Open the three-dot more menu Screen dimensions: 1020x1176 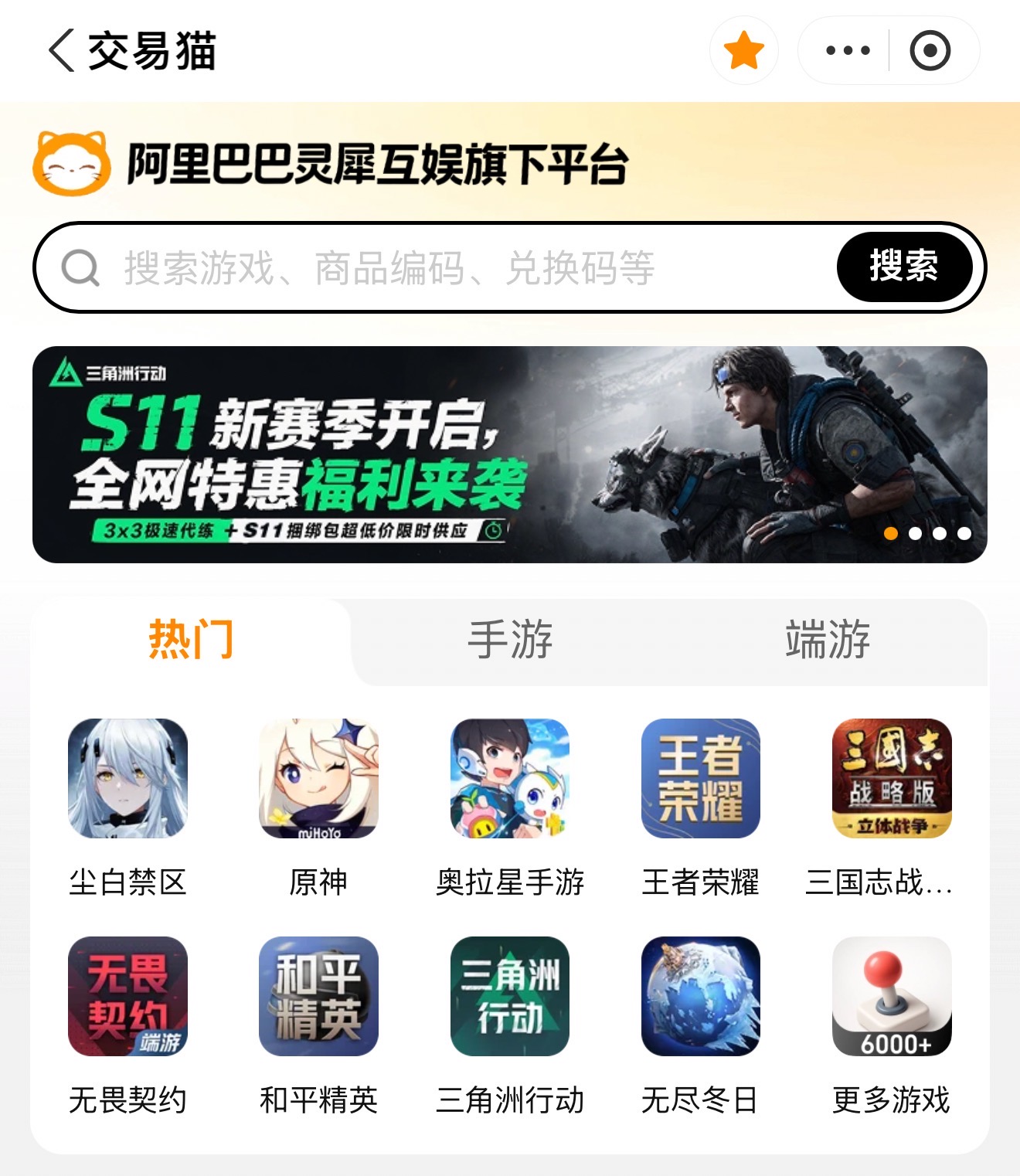(x=848, y=51)
